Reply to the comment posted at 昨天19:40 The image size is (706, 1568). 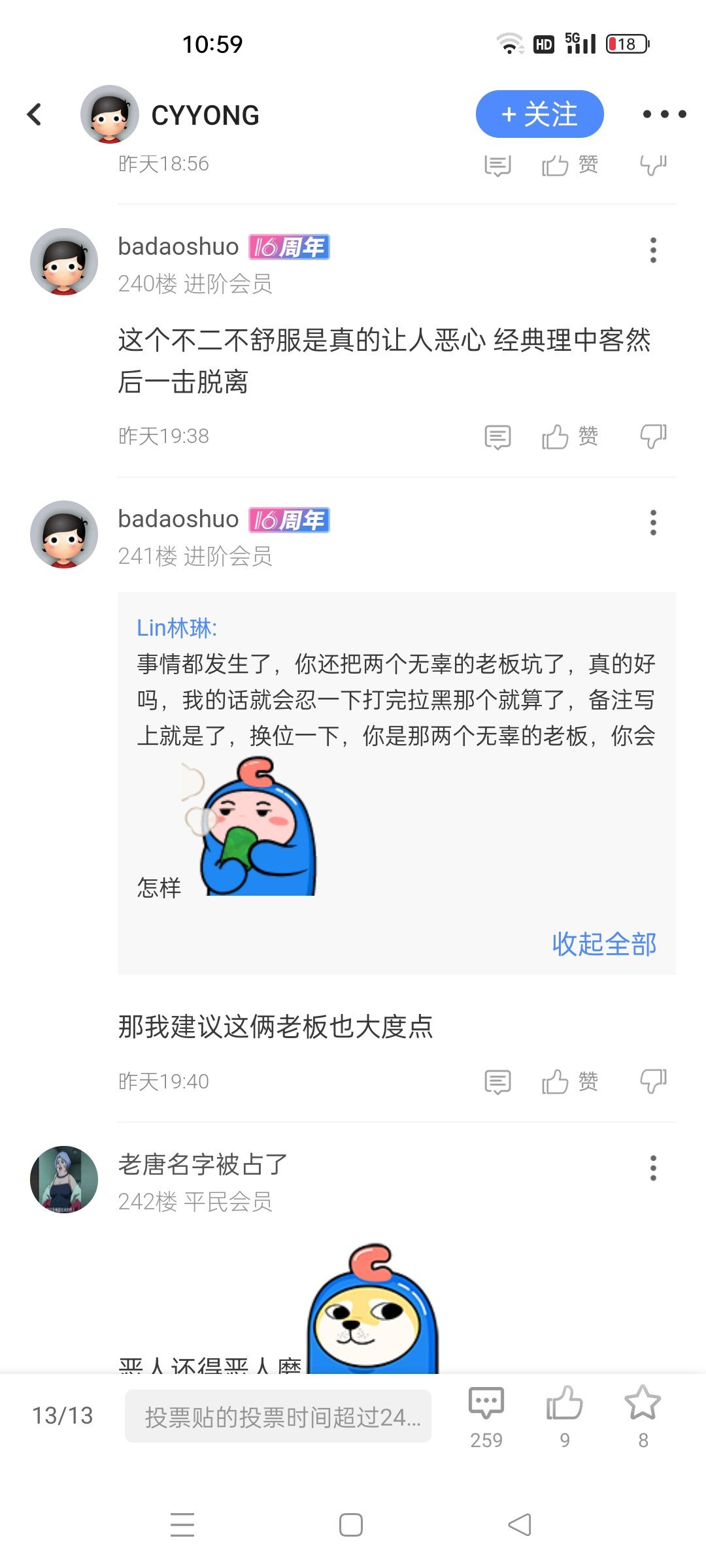coord(497,1082)
